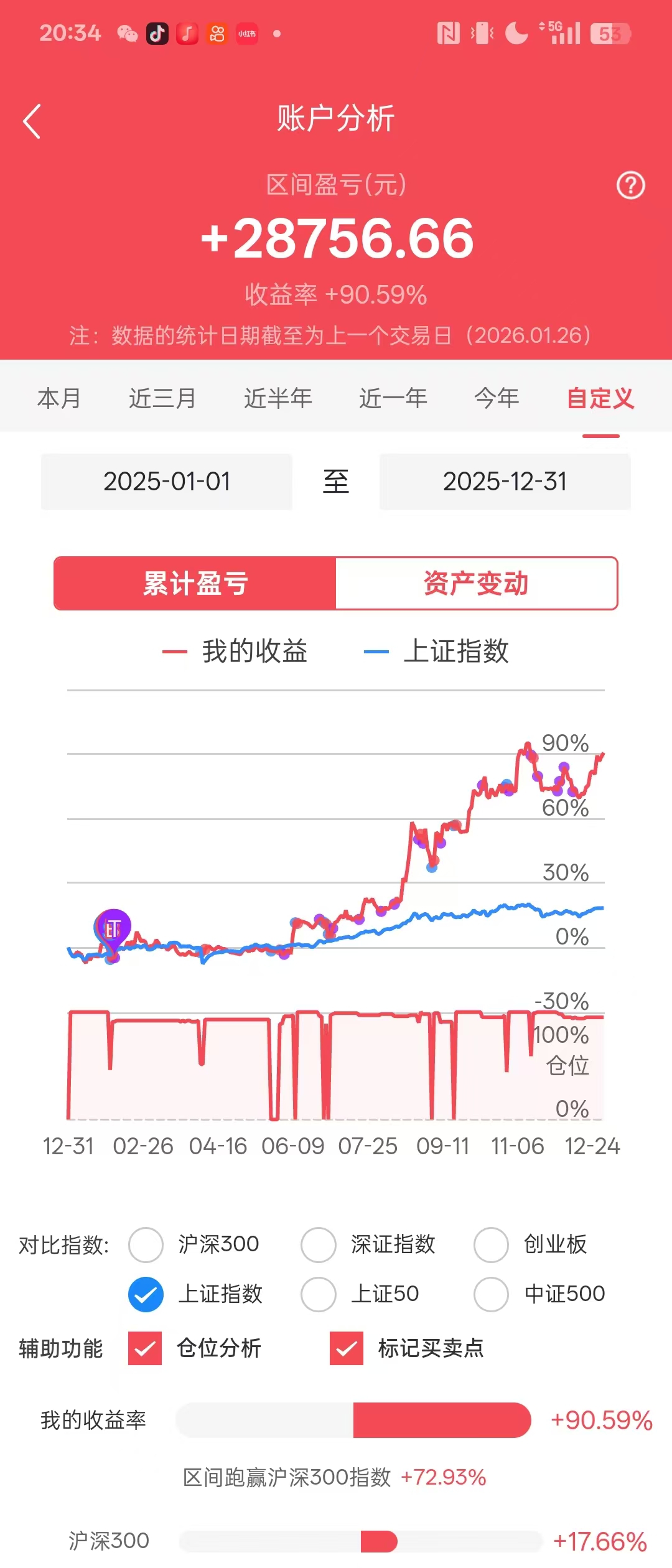Tap the back arrow to exit 账户分析
The width and height of the screenshot is (672, 1568).
pos(32,121)
